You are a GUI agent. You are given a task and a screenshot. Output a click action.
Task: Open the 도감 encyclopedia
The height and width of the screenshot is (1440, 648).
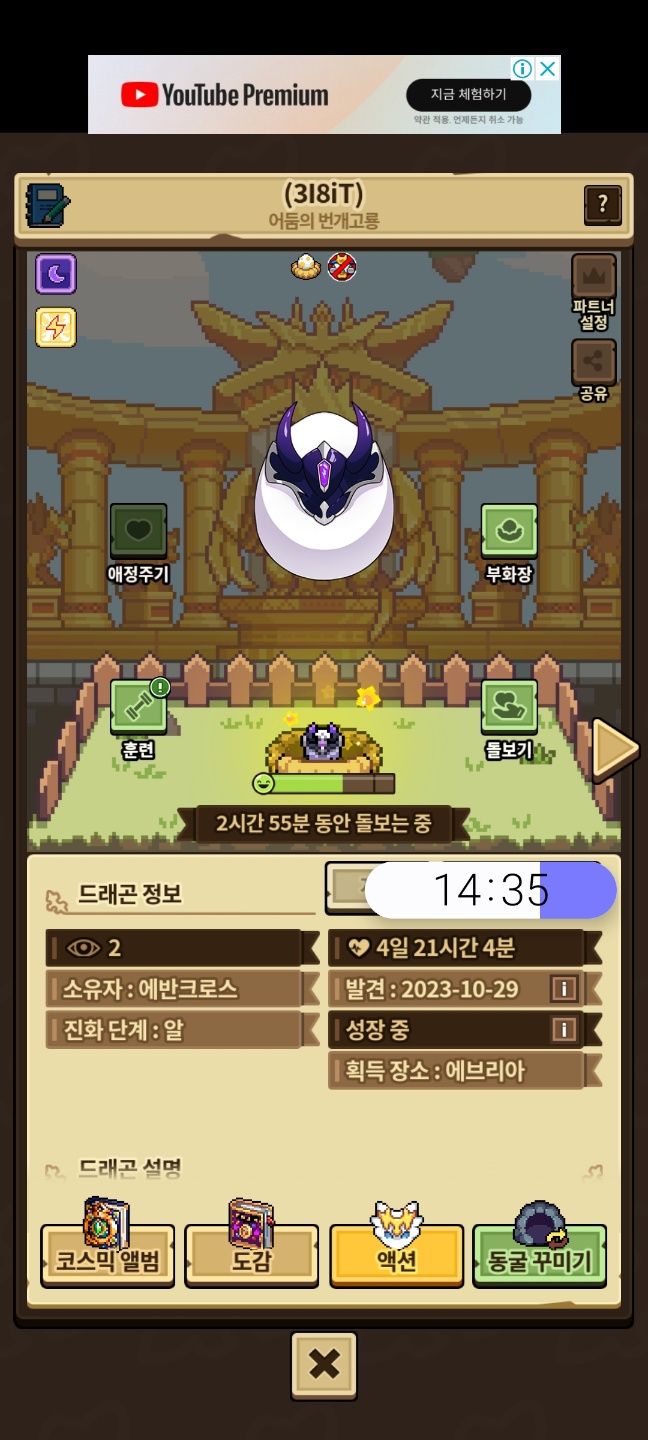coord(251,1256)
